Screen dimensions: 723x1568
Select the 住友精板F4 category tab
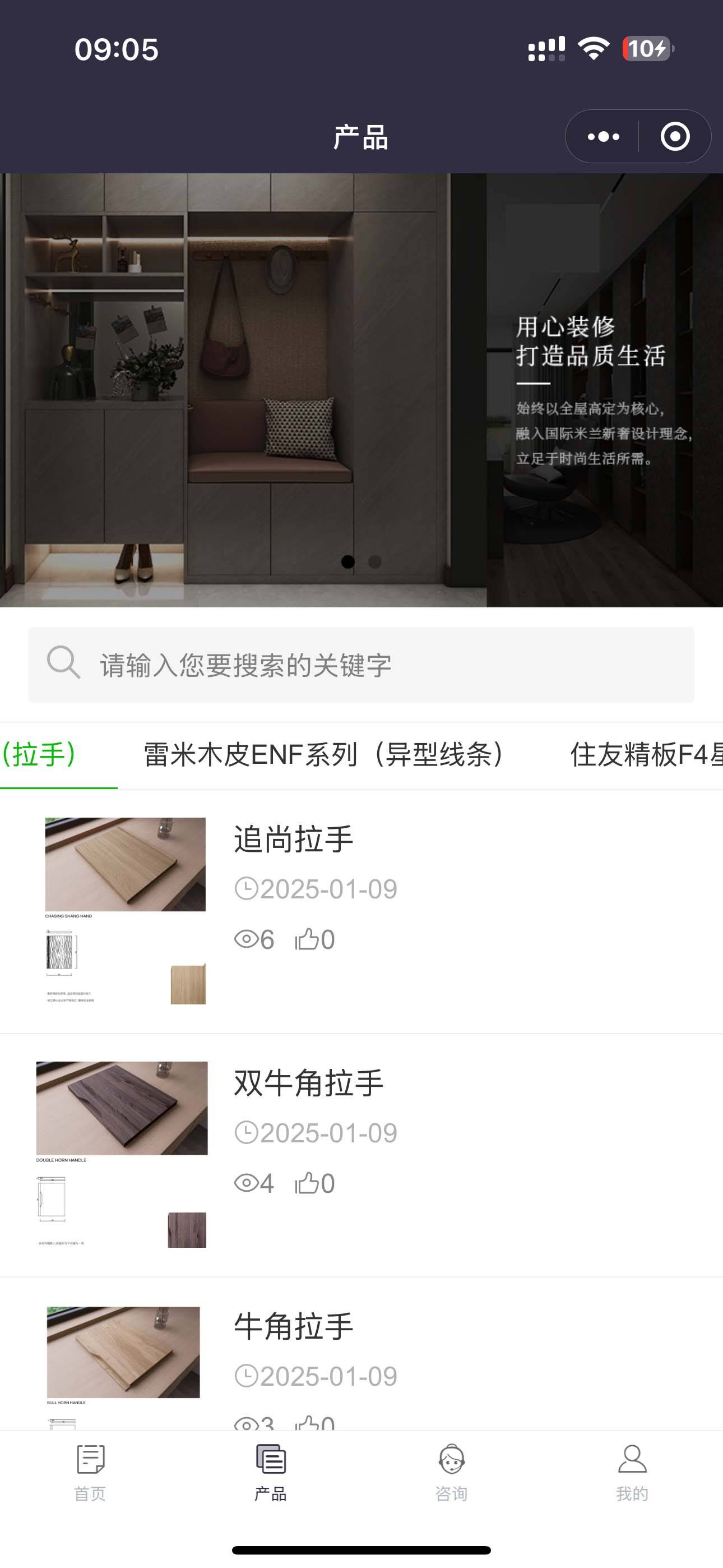tap(645, 755)
